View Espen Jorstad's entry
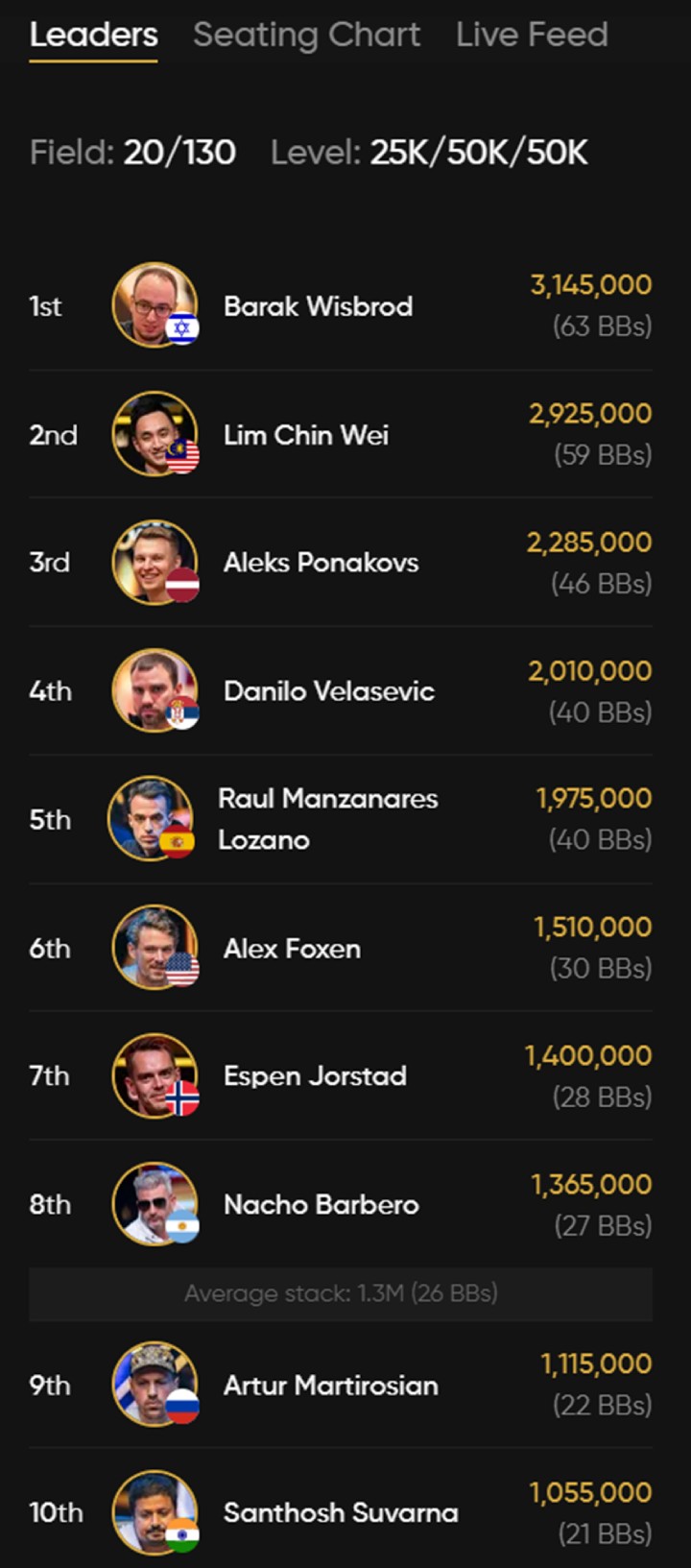The width and height of the screenshot is (691, 1568). click(315, 1076)
